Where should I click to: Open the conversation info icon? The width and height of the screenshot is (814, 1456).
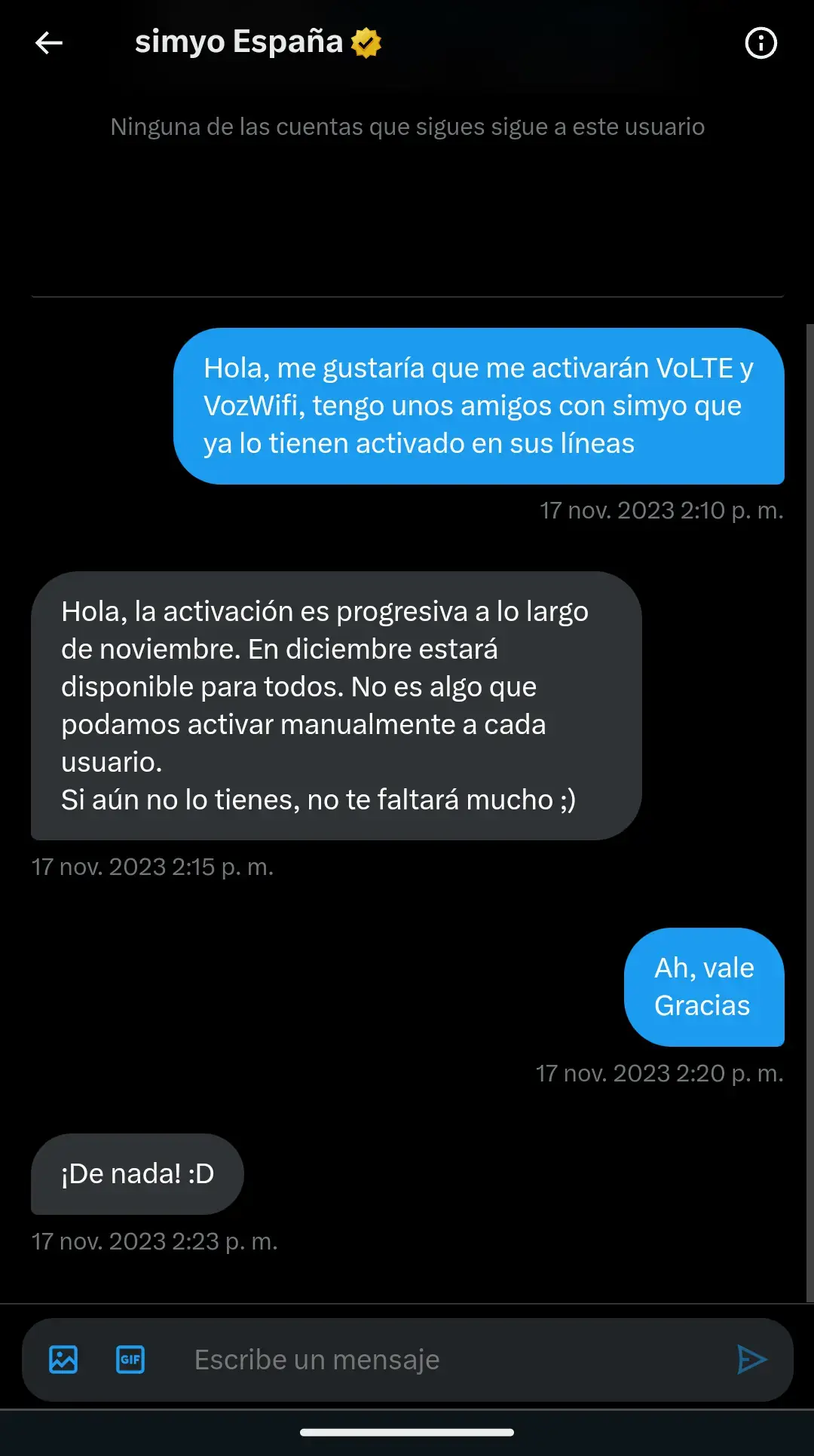point(760,43)
